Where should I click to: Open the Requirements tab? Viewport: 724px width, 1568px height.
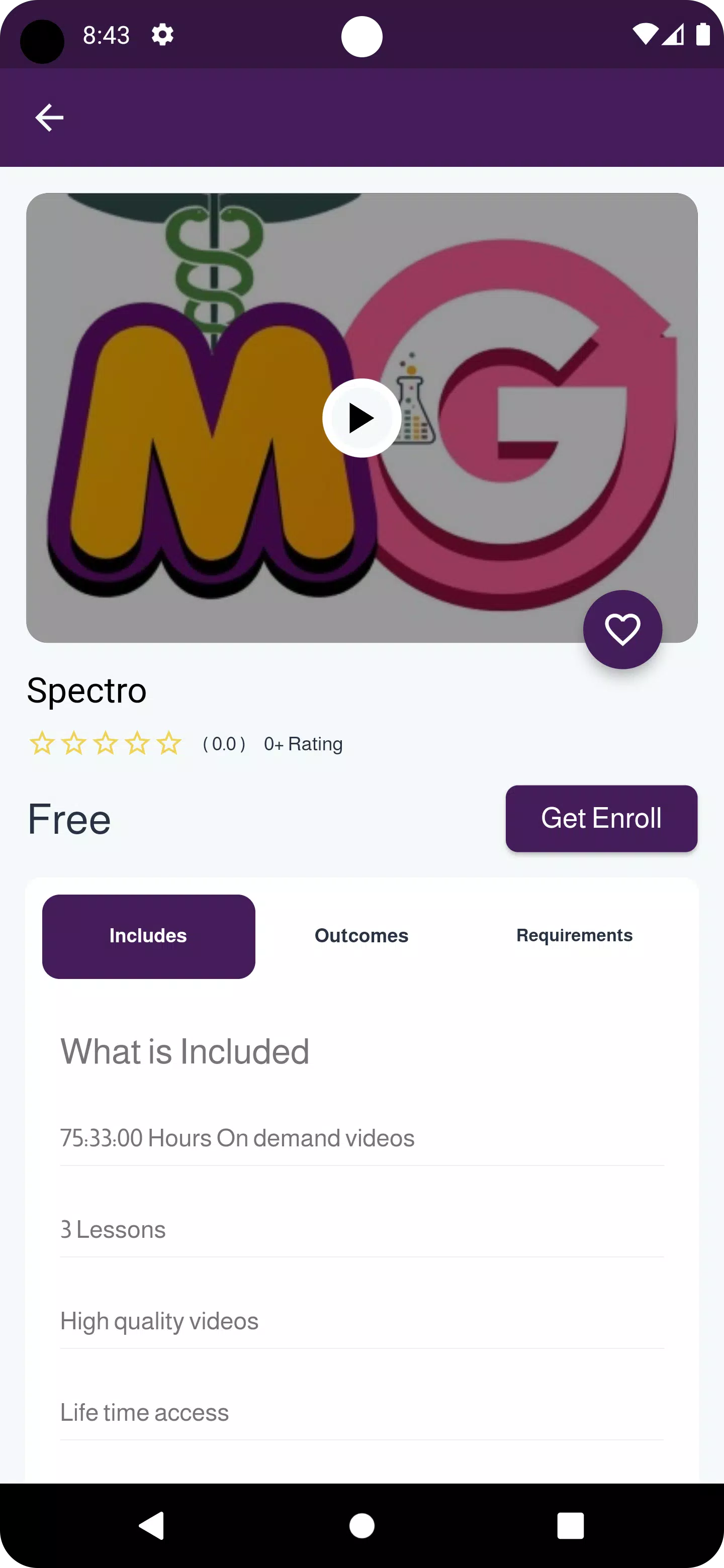point(574,936)
